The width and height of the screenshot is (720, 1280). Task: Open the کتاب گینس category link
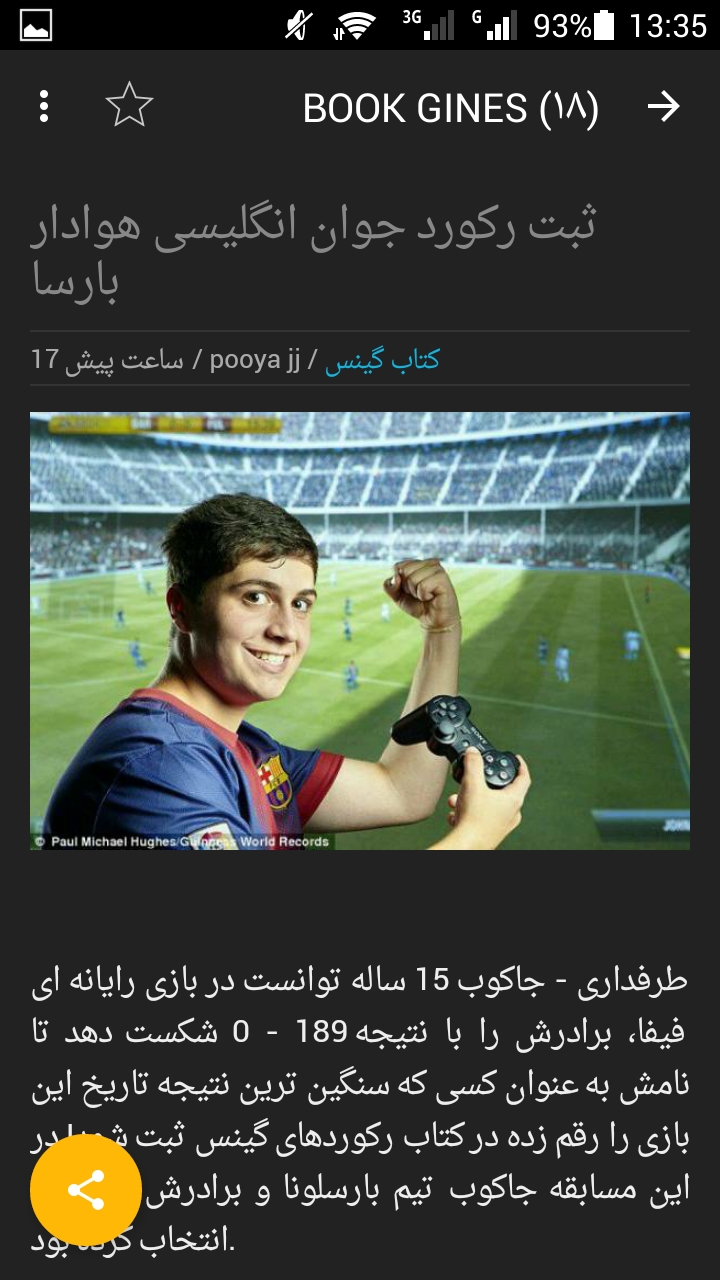click(x=382, y=360)
